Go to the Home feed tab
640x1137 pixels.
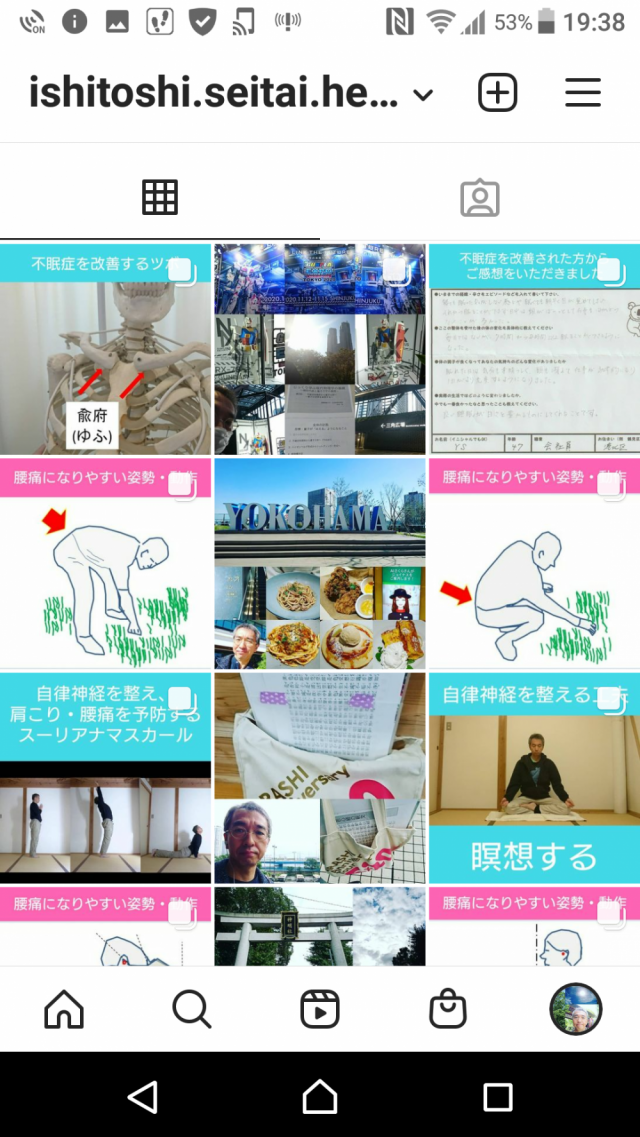pos(64,1009)
